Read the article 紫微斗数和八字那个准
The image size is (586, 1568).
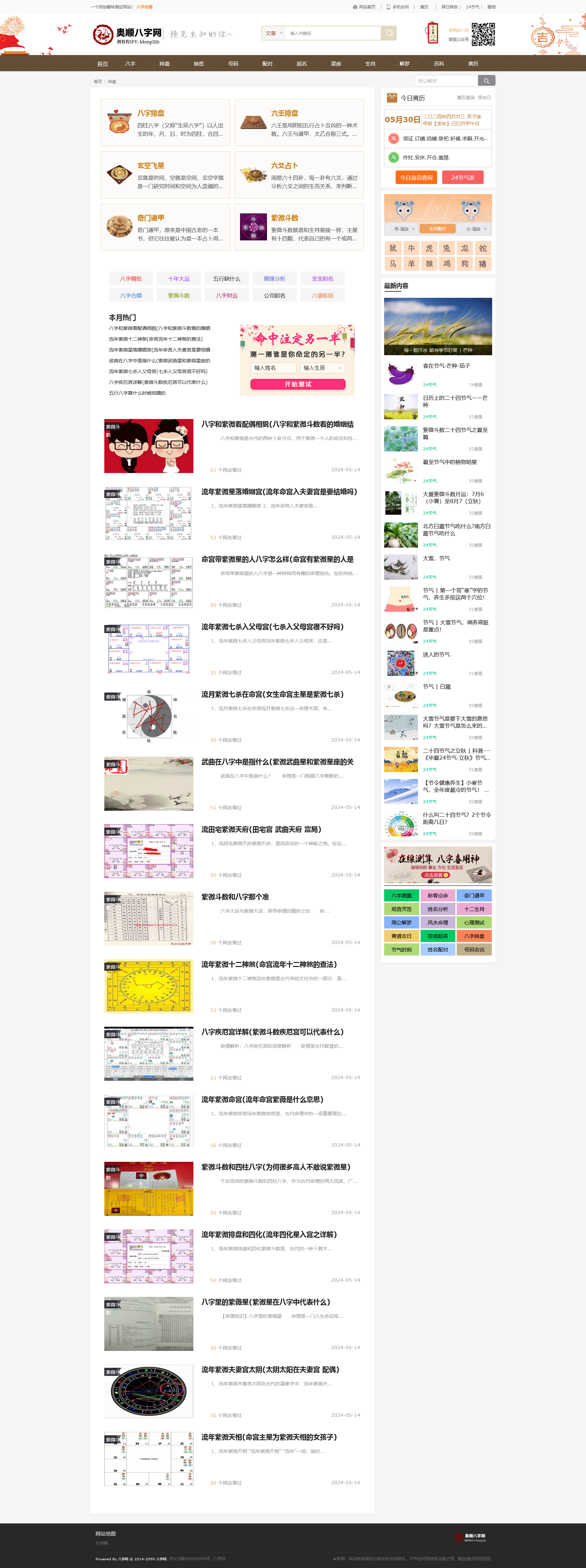coord(235,897)
